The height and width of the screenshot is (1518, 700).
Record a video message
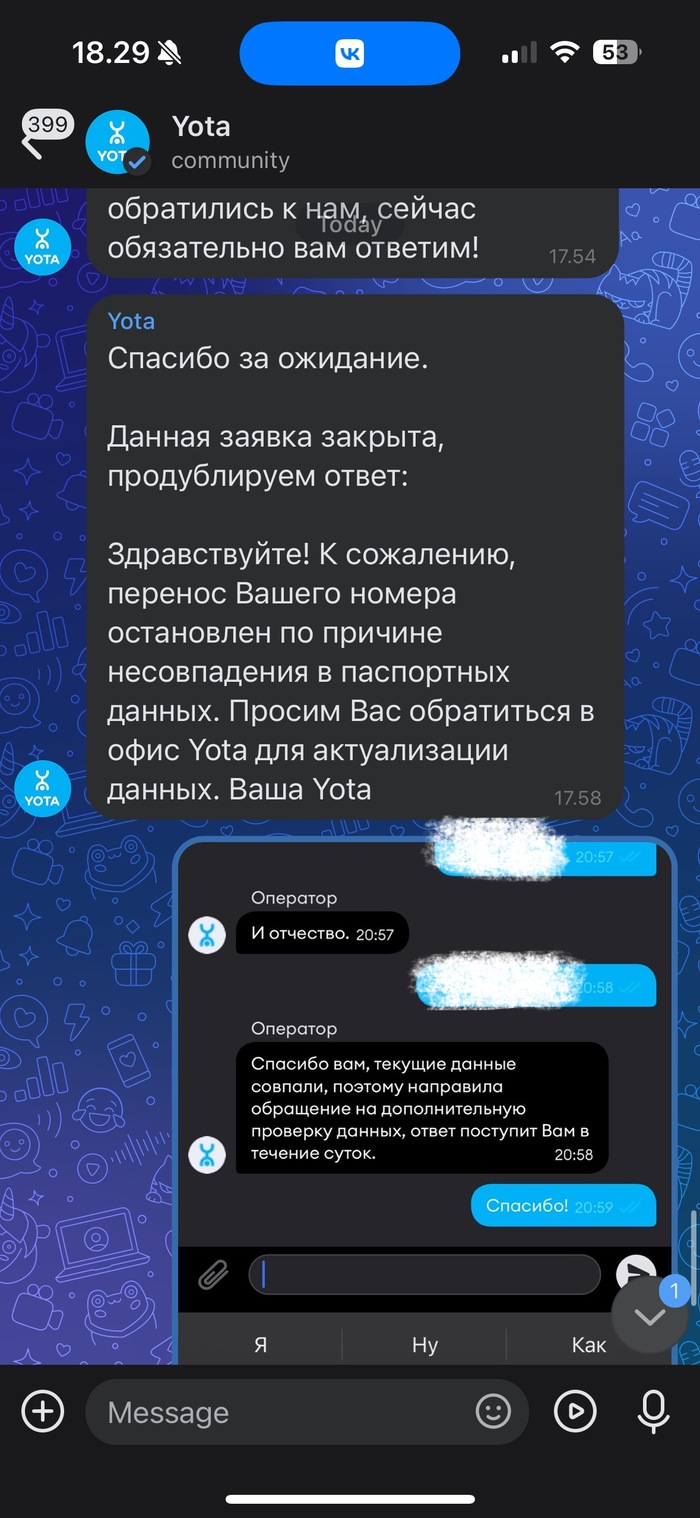[x=575, y=1412]
